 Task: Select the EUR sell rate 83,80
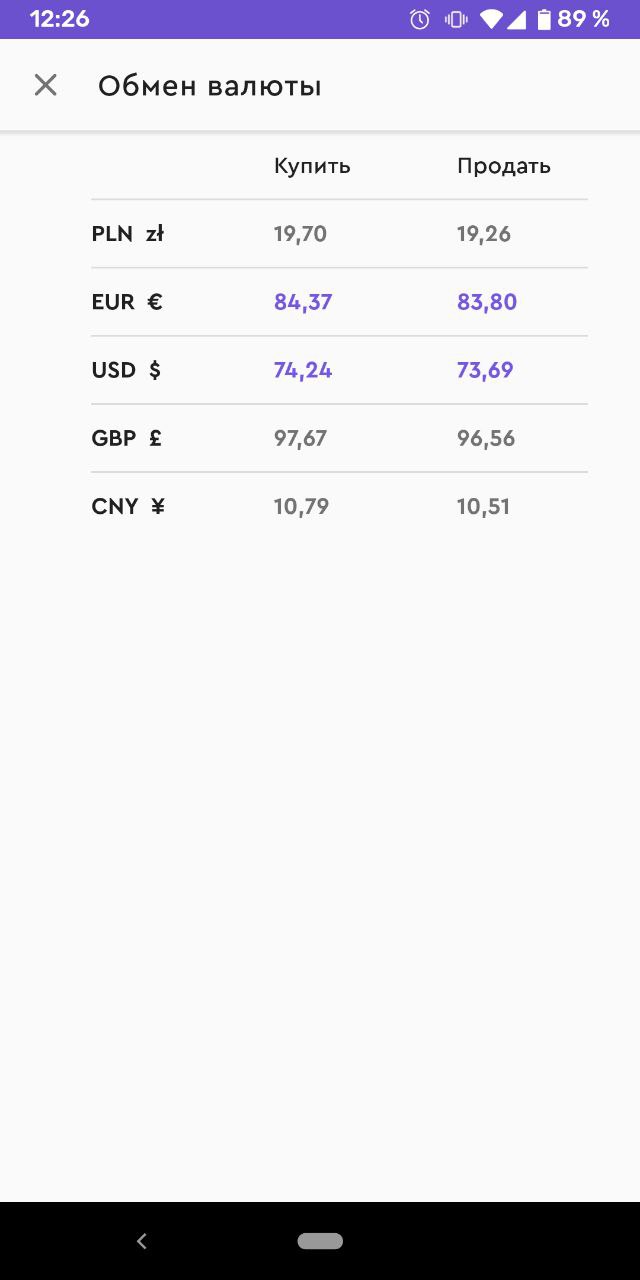click(x=487, y=302)
